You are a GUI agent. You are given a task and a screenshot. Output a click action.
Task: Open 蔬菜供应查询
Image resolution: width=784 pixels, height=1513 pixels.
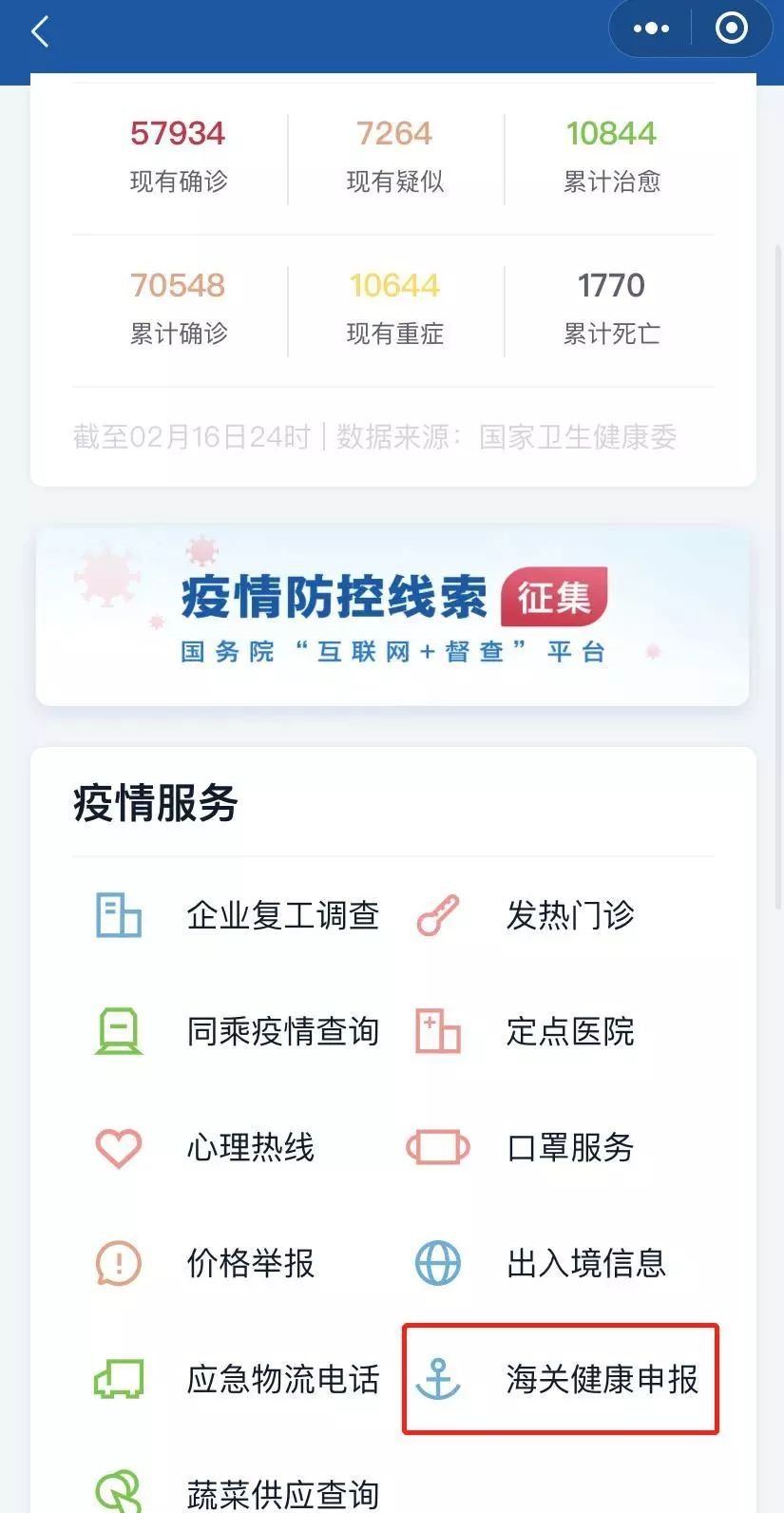(238, 1493)
